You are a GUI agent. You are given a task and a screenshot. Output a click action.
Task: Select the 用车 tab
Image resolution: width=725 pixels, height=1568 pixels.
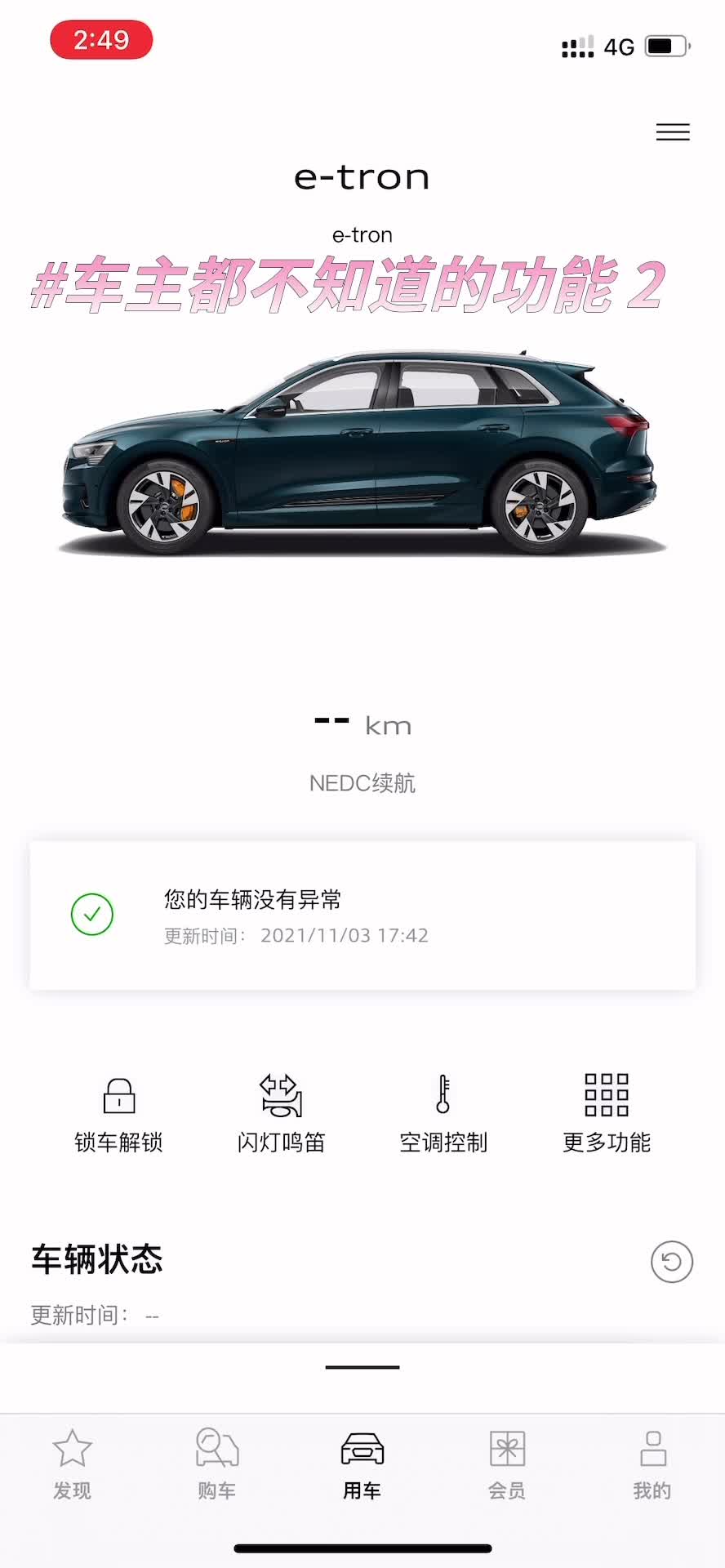click(362, 1465)
